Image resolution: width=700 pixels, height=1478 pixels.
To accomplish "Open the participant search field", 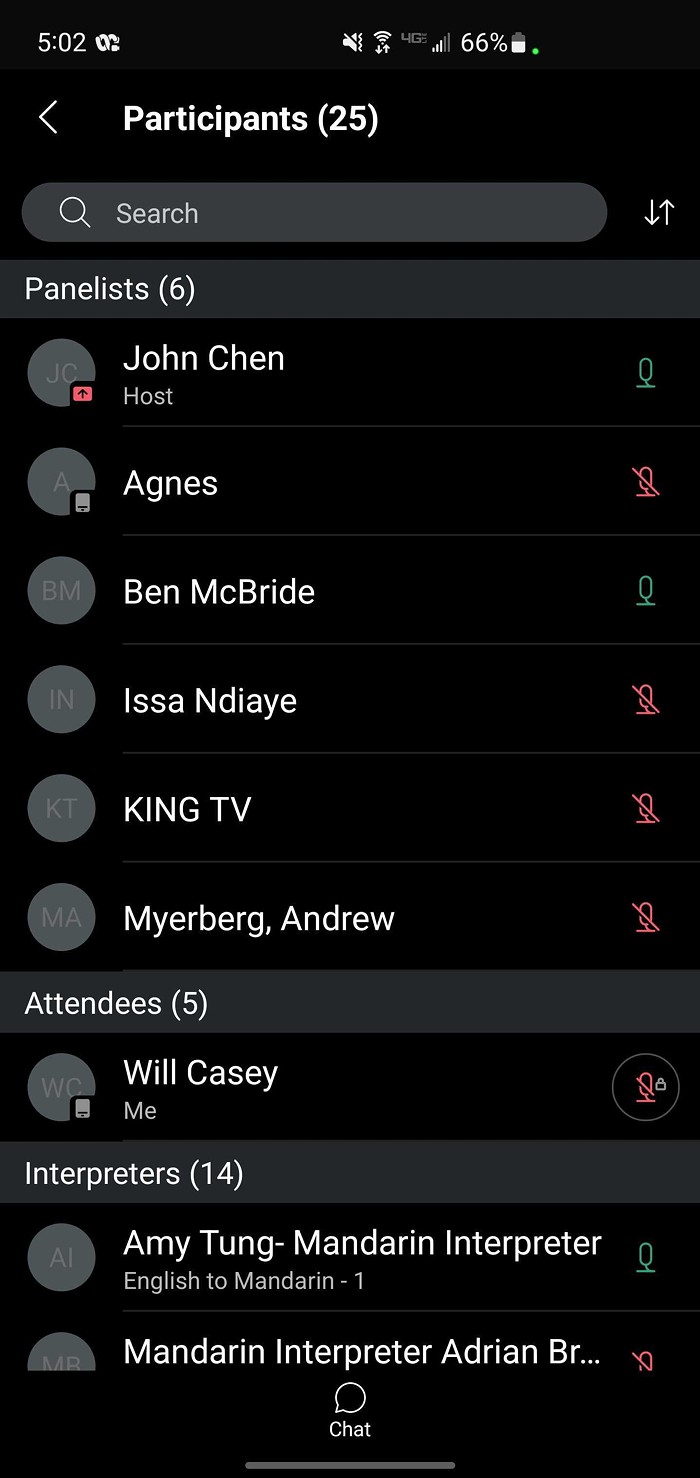I will click(314, 212).
